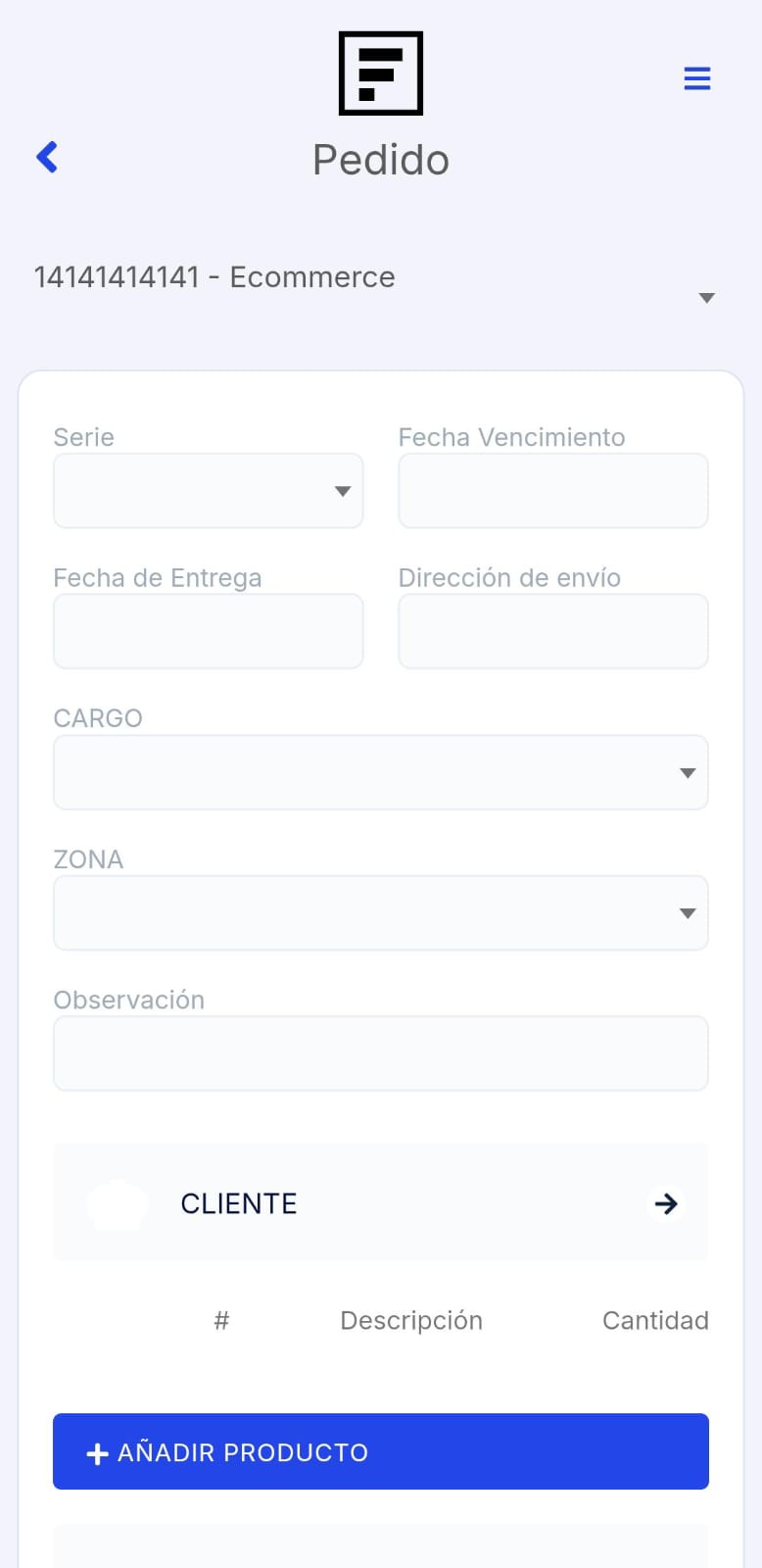Open the Serie selection list
The image size is (762, 1568).
[x=208, y=491]
